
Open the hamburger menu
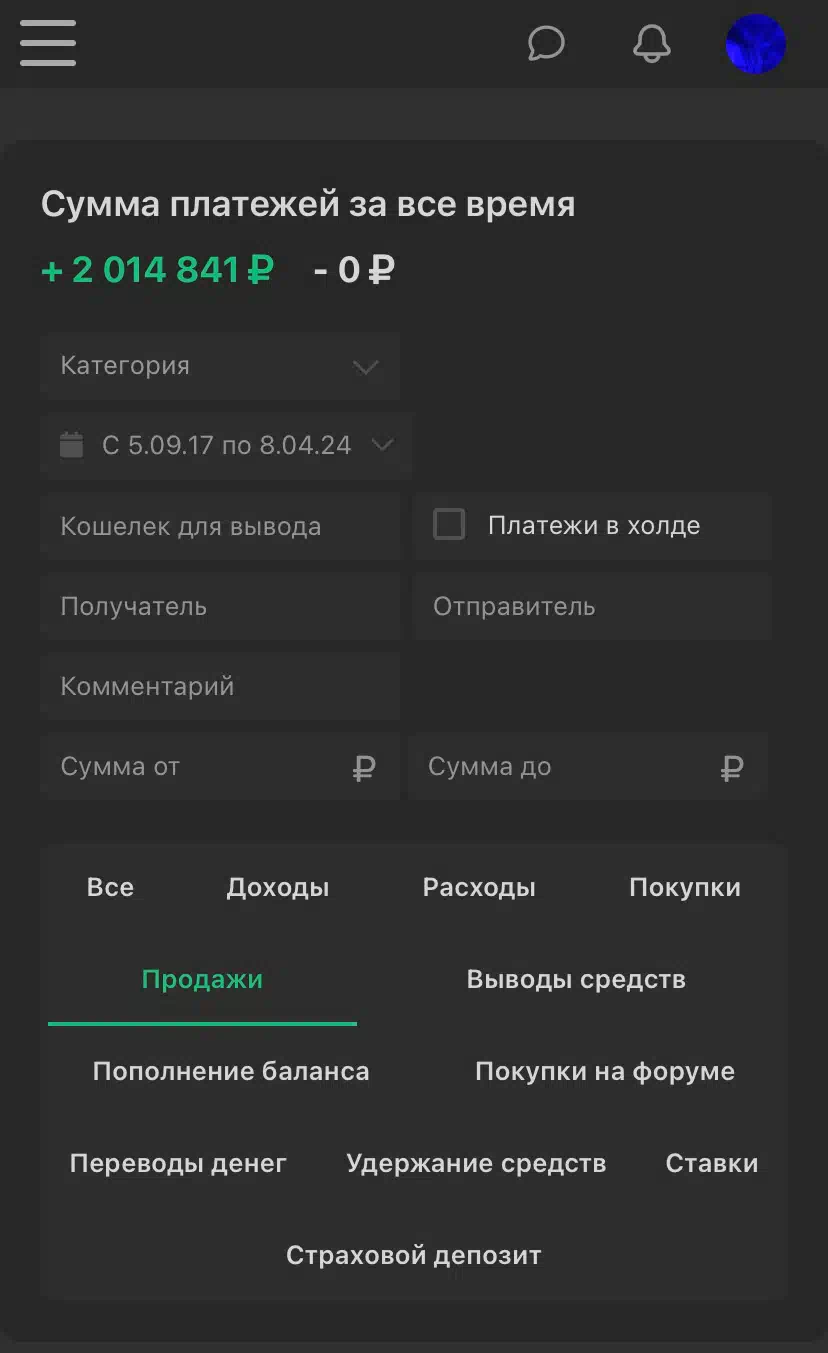click(x=47, y=44)
